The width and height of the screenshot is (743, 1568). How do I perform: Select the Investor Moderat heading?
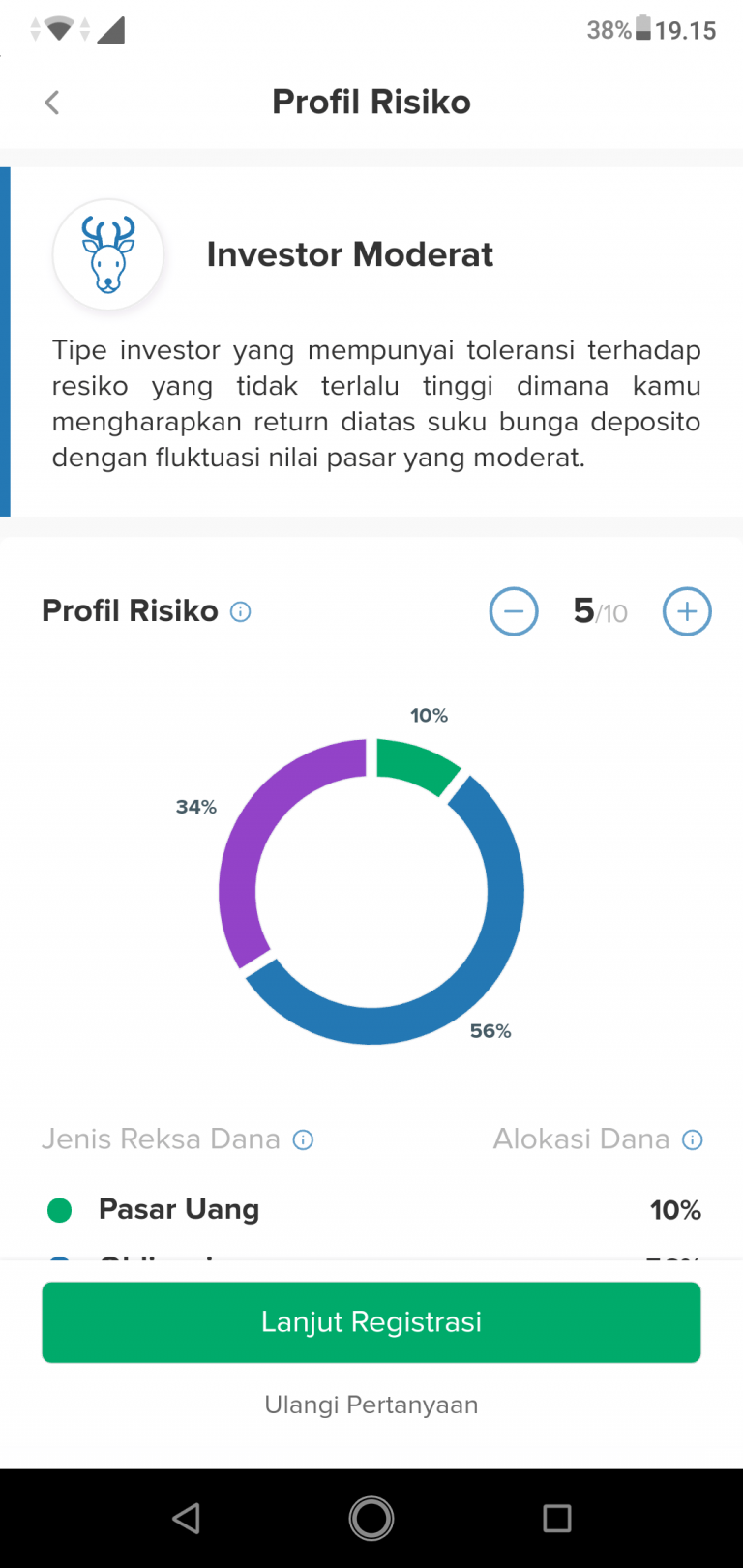(x=349, y=254)
